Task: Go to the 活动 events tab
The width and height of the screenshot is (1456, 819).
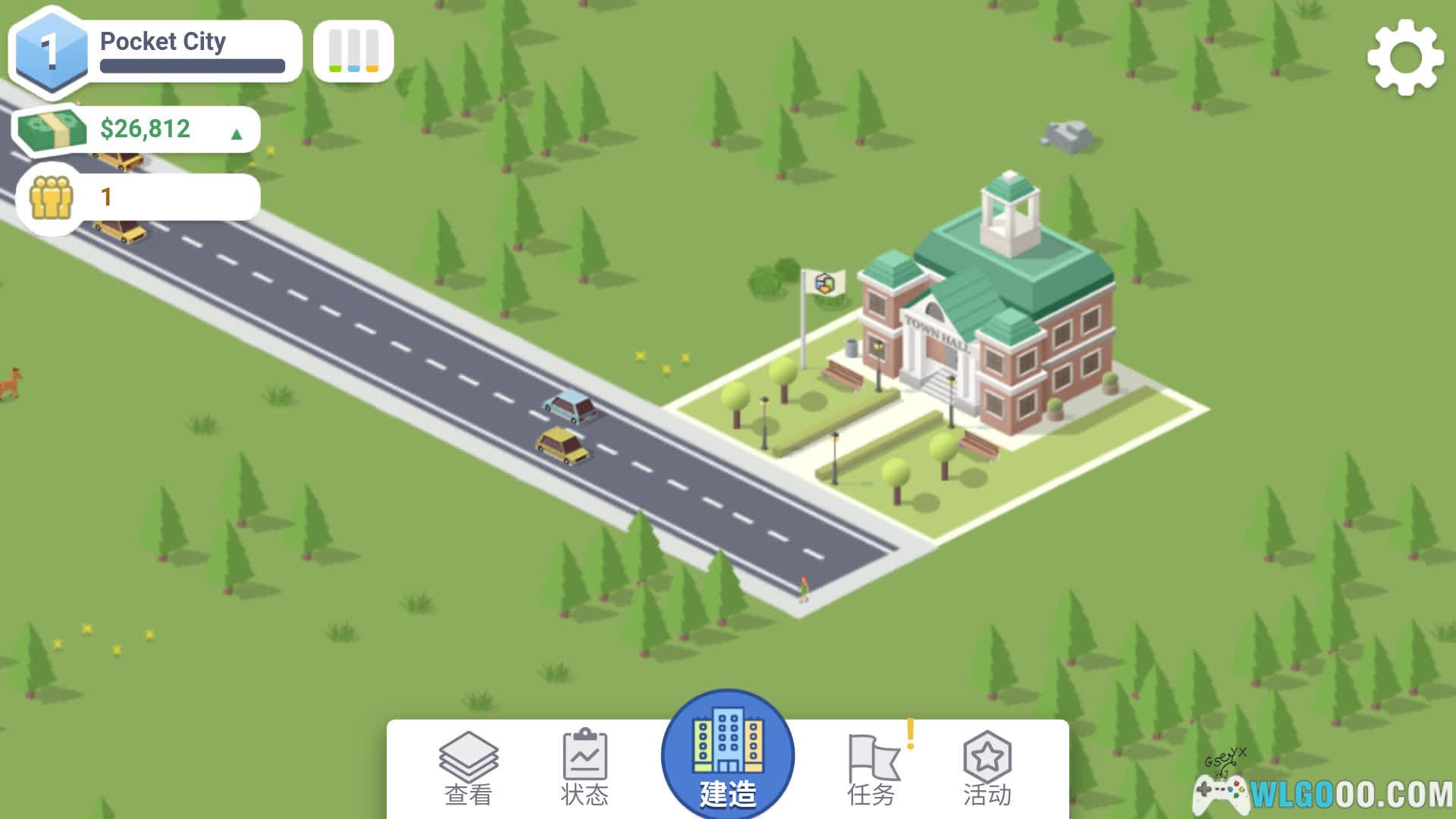Action: (987, 767)
